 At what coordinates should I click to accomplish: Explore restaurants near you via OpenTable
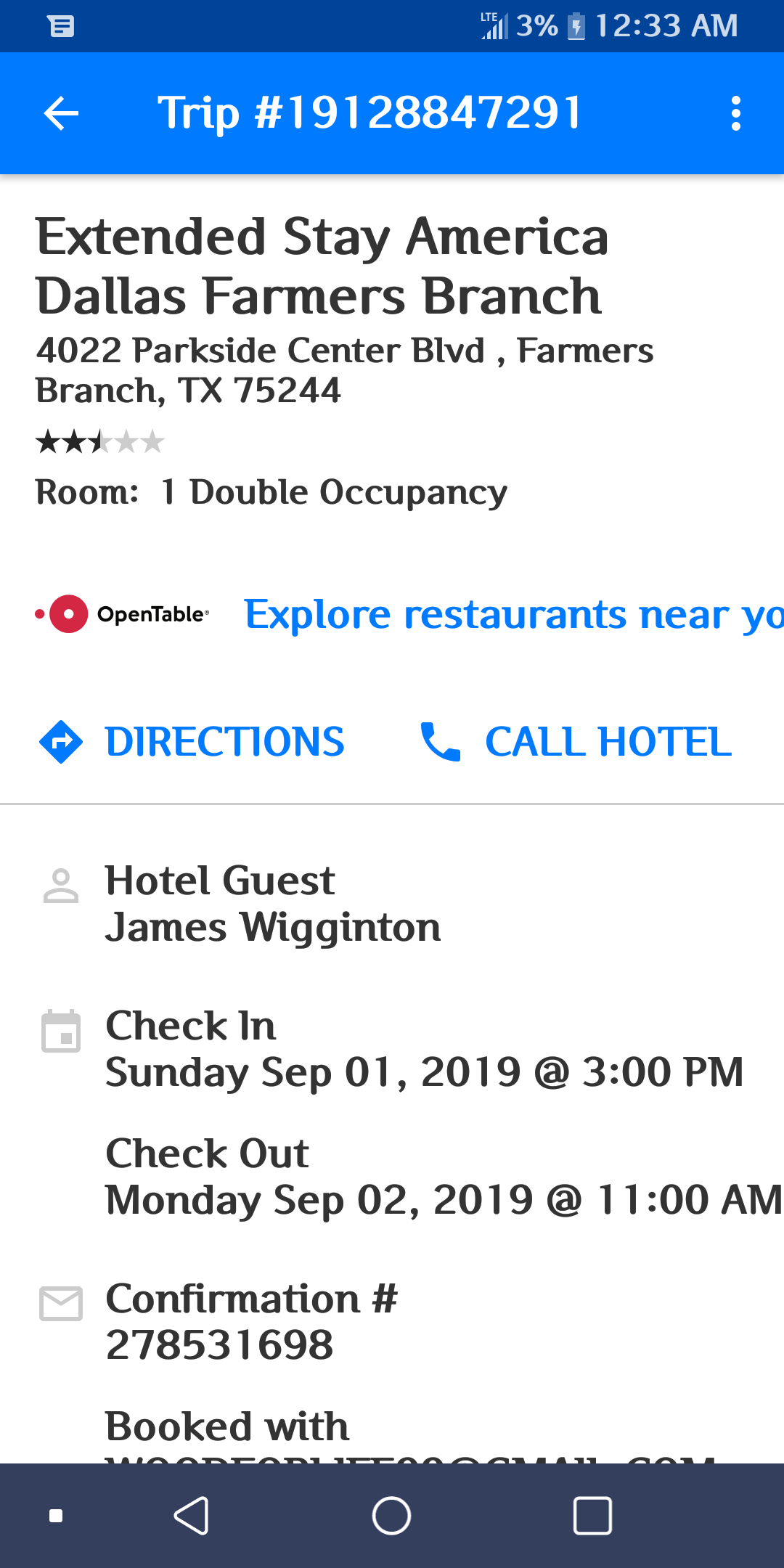(513, 615)
